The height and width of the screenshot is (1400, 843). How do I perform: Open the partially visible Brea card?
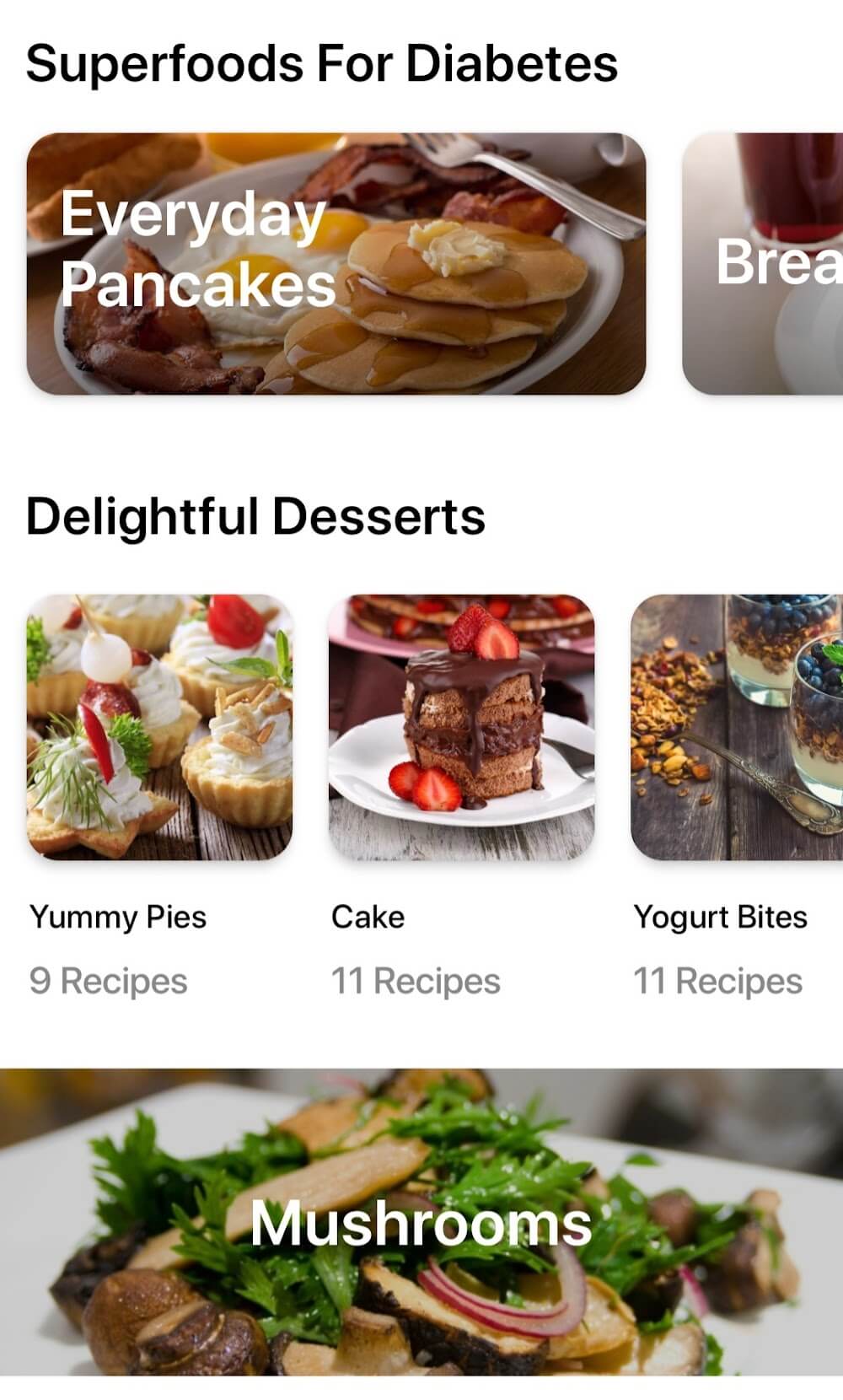pyautogui.click(x=763, y=263)
